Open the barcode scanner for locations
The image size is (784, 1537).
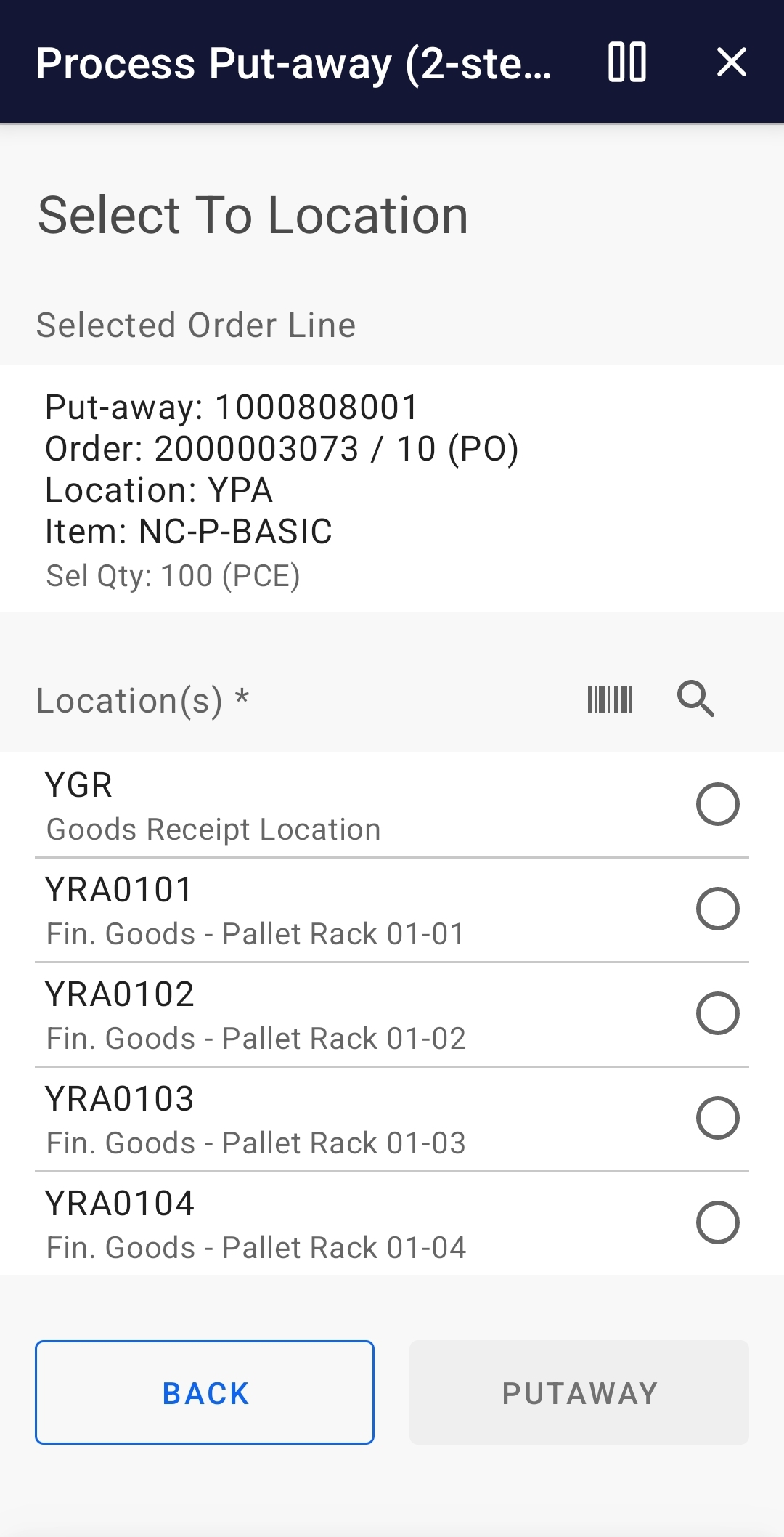coord(610,699)
